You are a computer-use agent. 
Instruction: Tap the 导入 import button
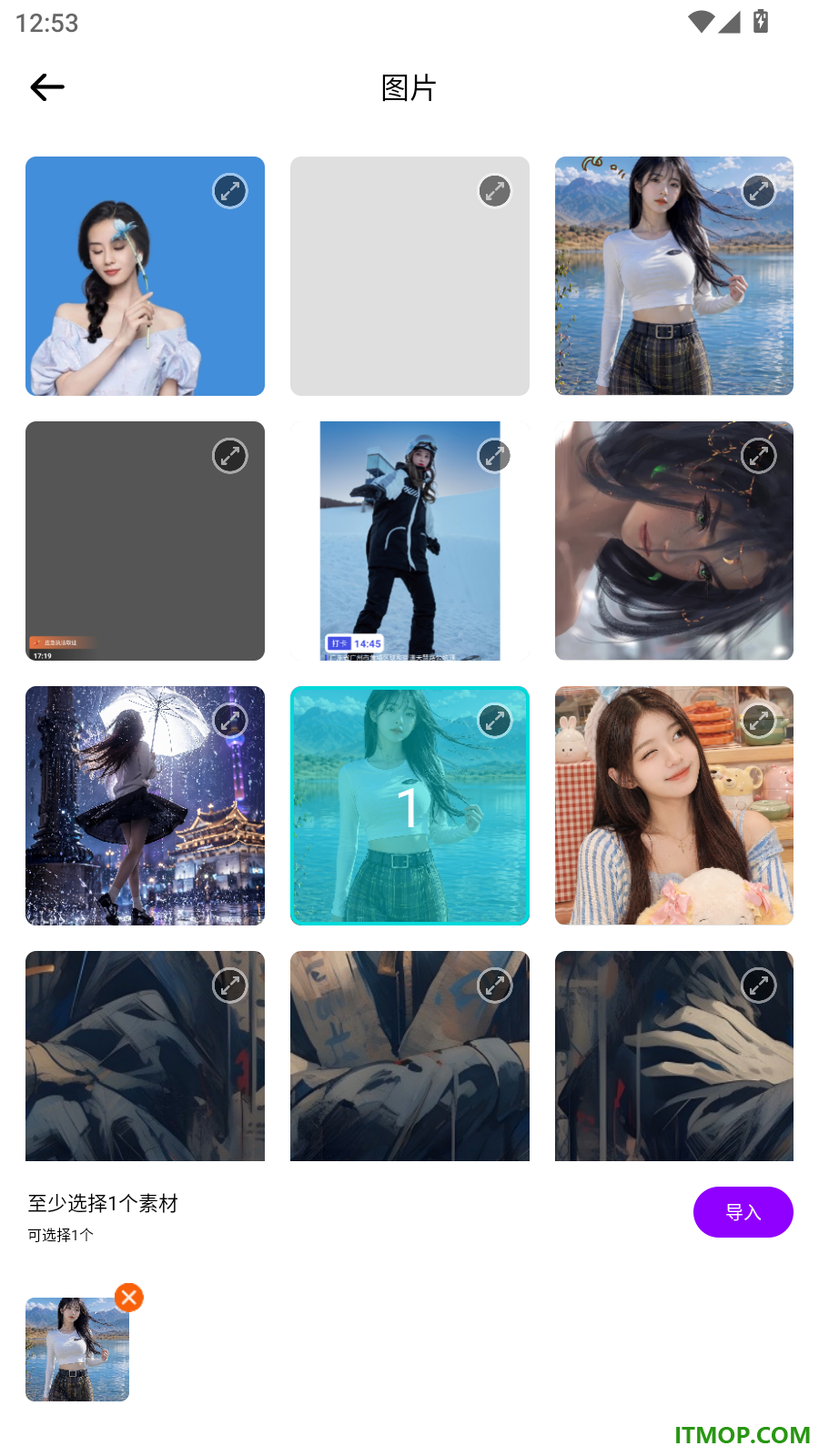click(743, 1212)
